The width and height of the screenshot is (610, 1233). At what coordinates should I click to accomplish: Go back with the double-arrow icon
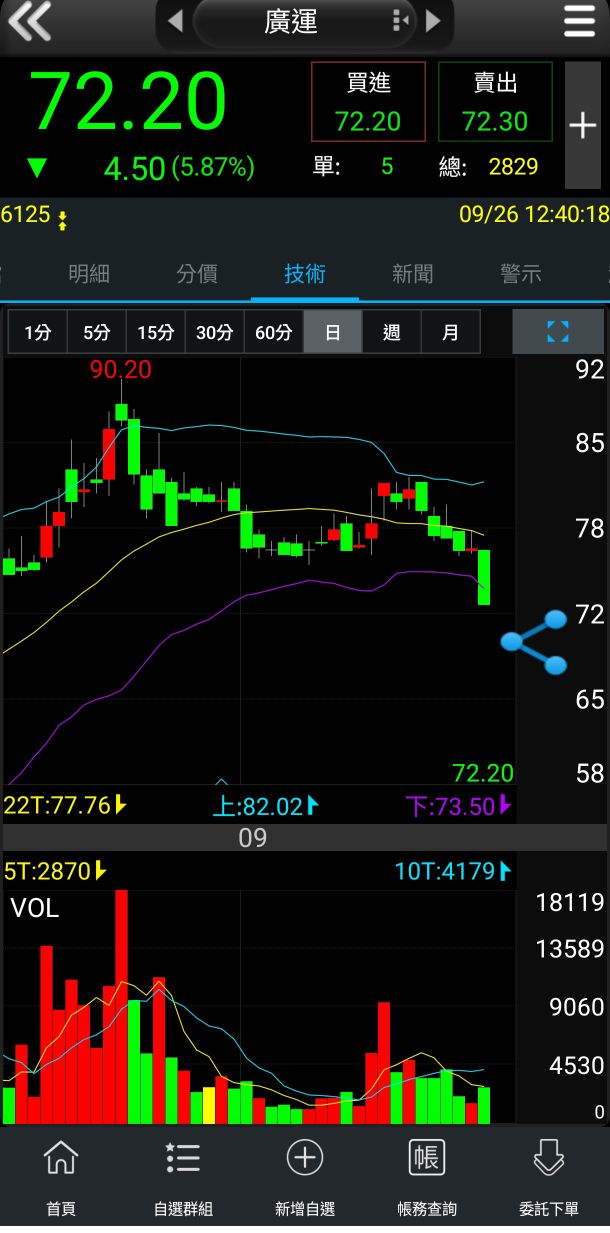pos(30,21)
